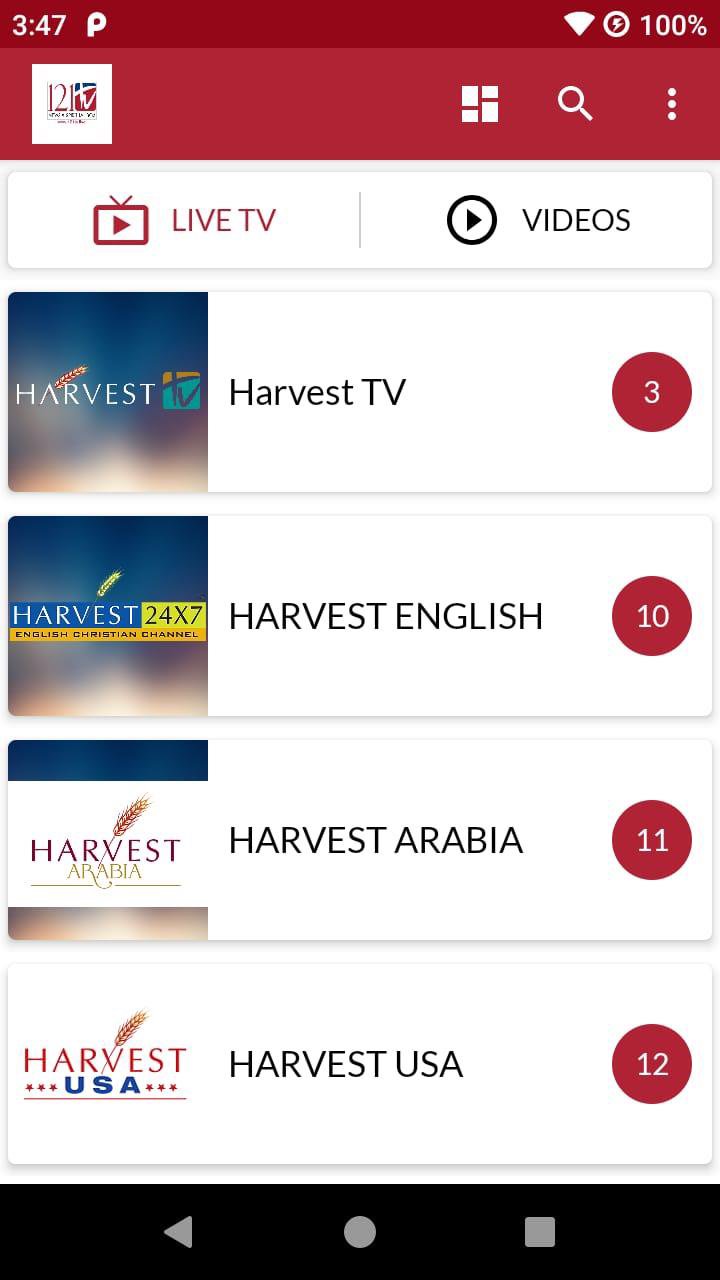Switch to the Live TV tab

pyautogui.click(x=184, y=220)
